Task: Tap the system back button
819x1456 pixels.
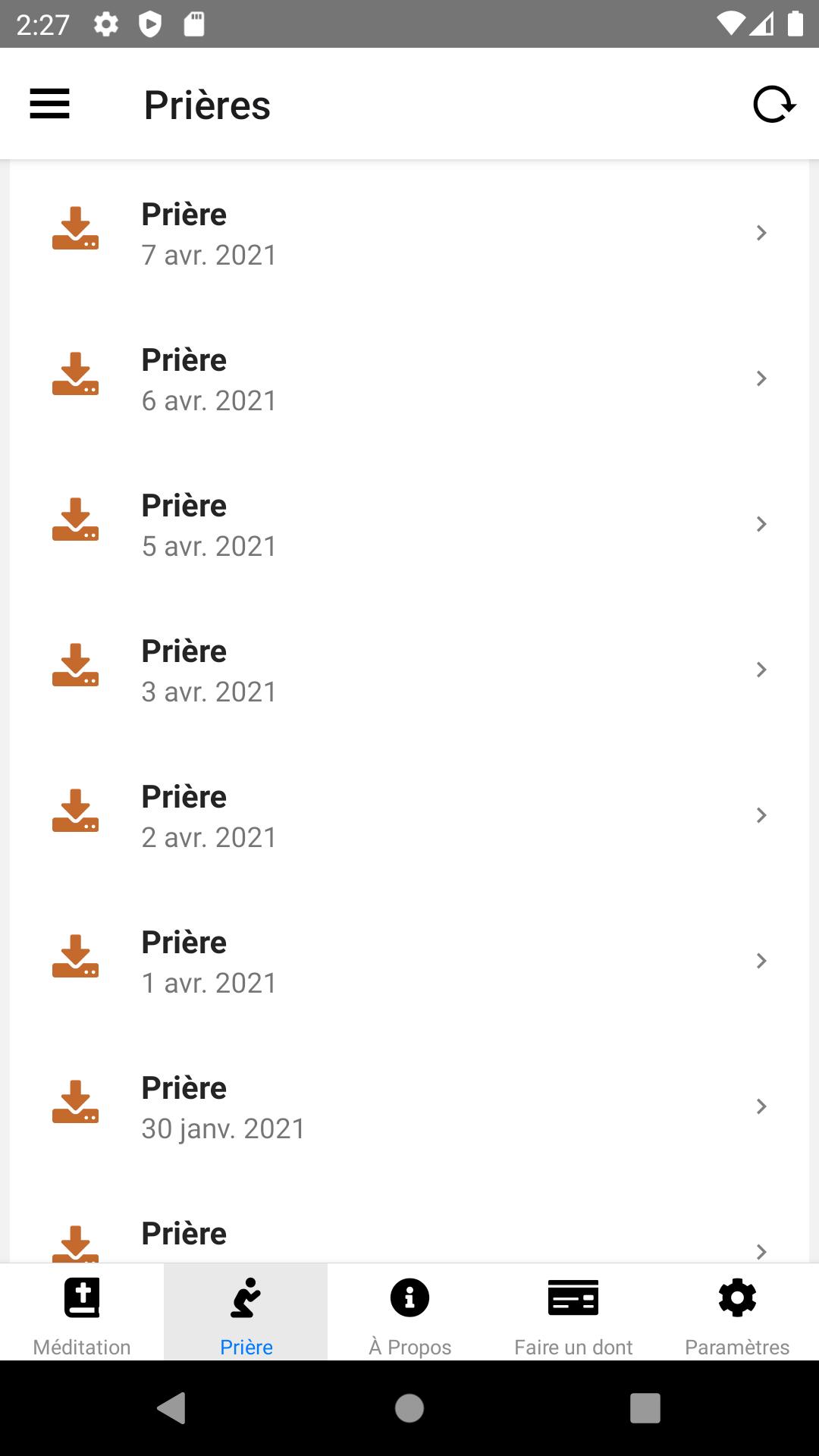Action: pos(172,1408)
